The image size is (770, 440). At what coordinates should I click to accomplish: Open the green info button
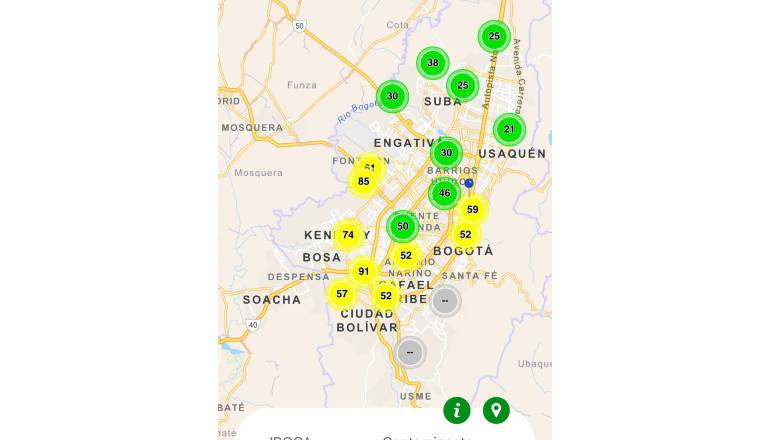[x=457, y=410]
